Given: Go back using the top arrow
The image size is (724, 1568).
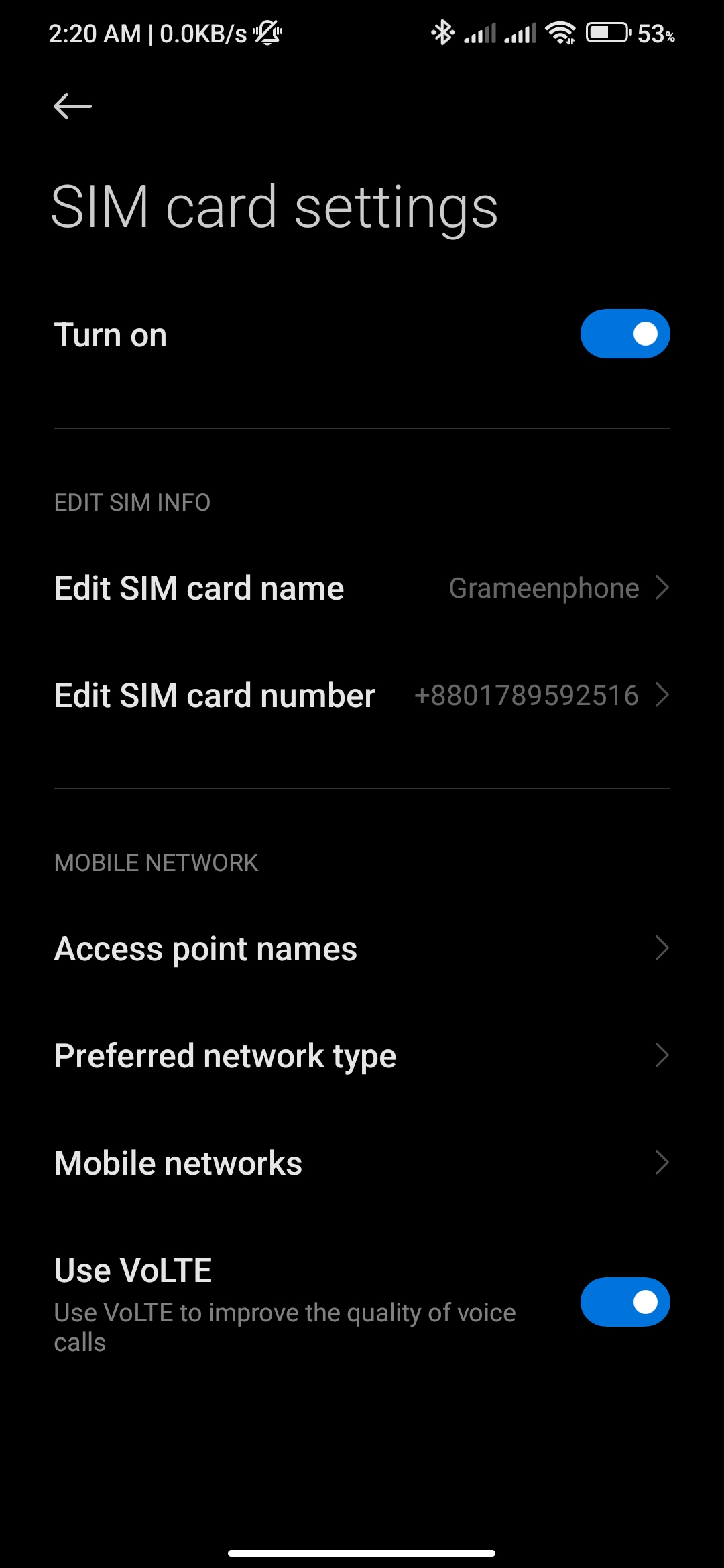Looking at the screenshot, I should pos(72,106).
